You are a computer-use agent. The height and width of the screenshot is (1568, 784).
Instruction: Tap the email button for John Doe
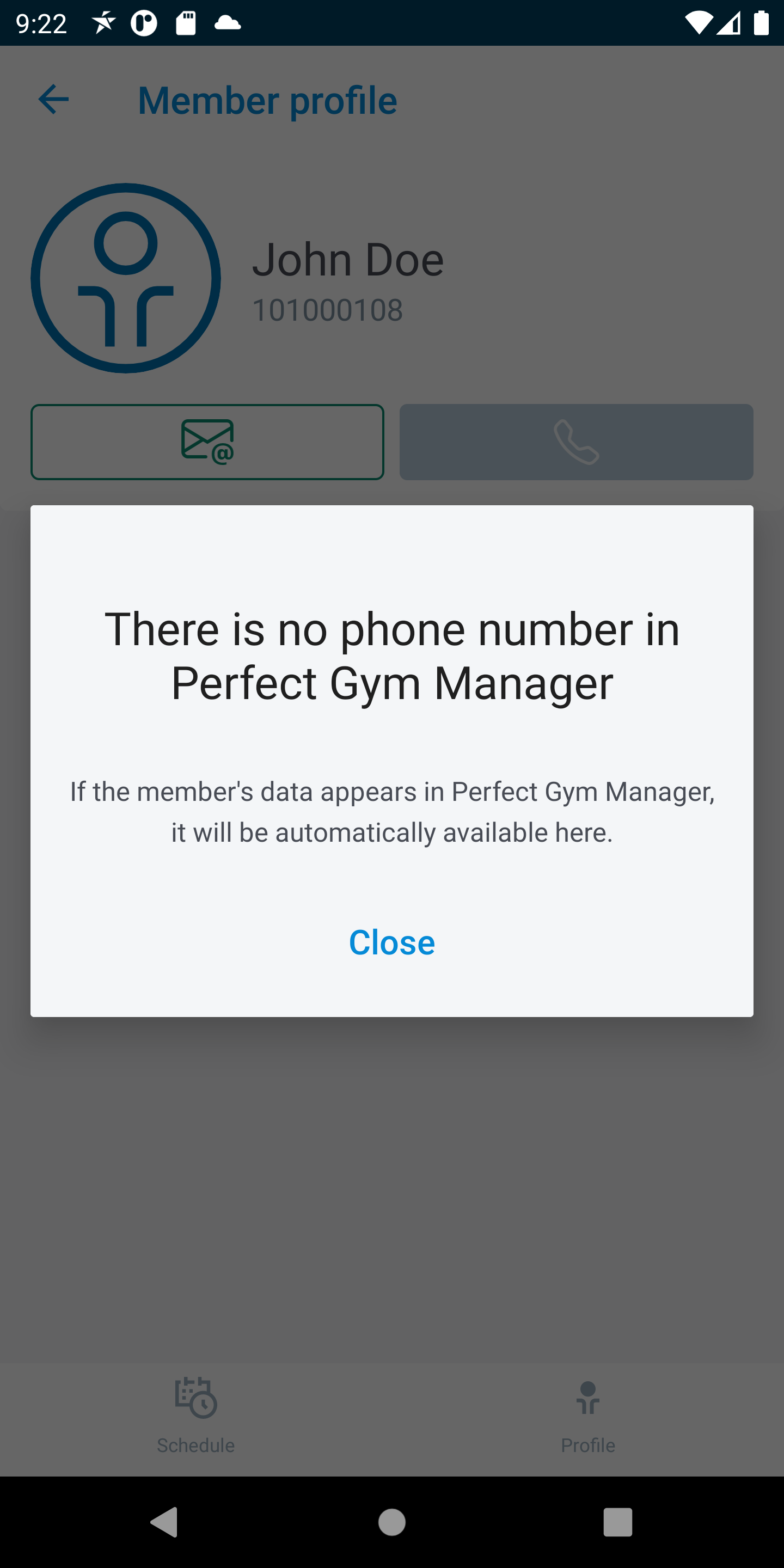(207, 442)
